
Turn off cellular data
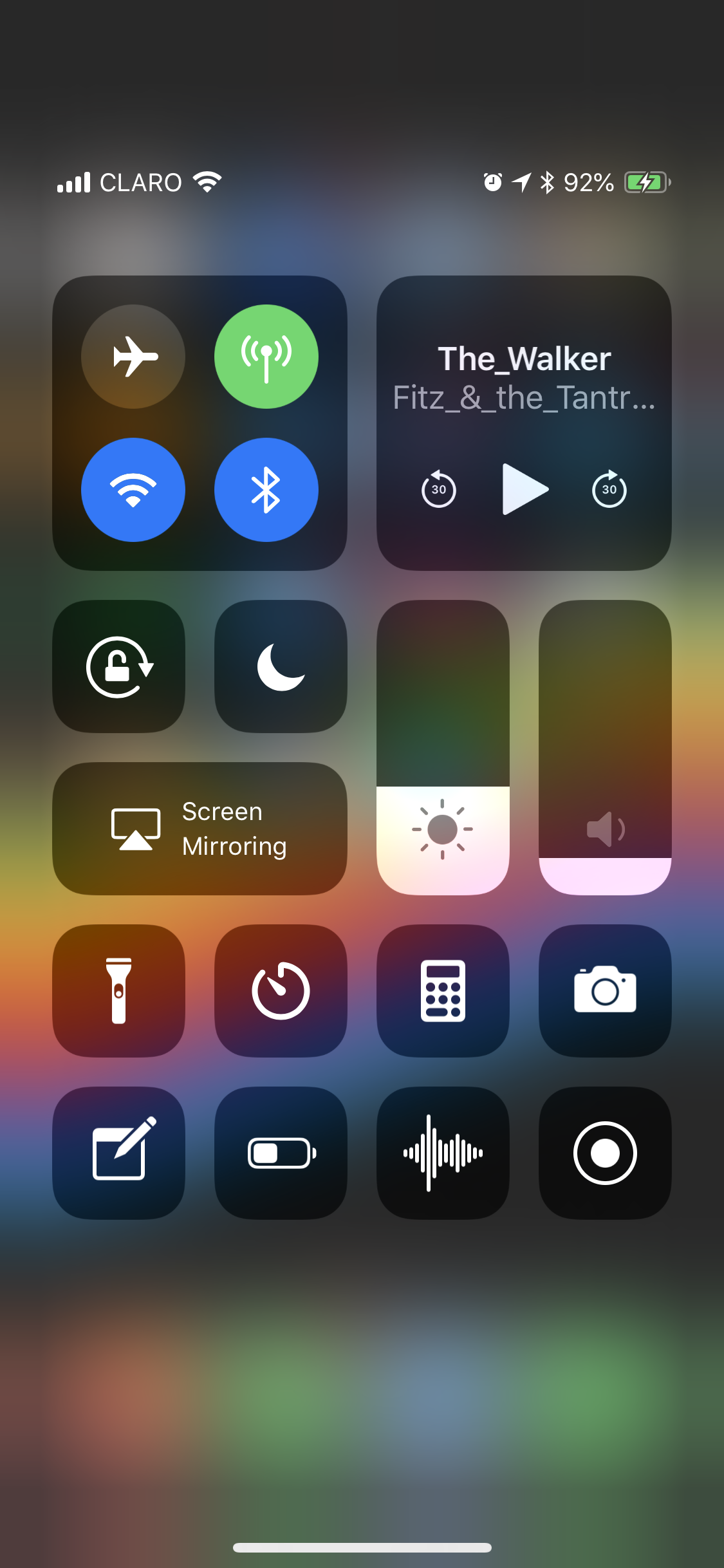[266, 357]
